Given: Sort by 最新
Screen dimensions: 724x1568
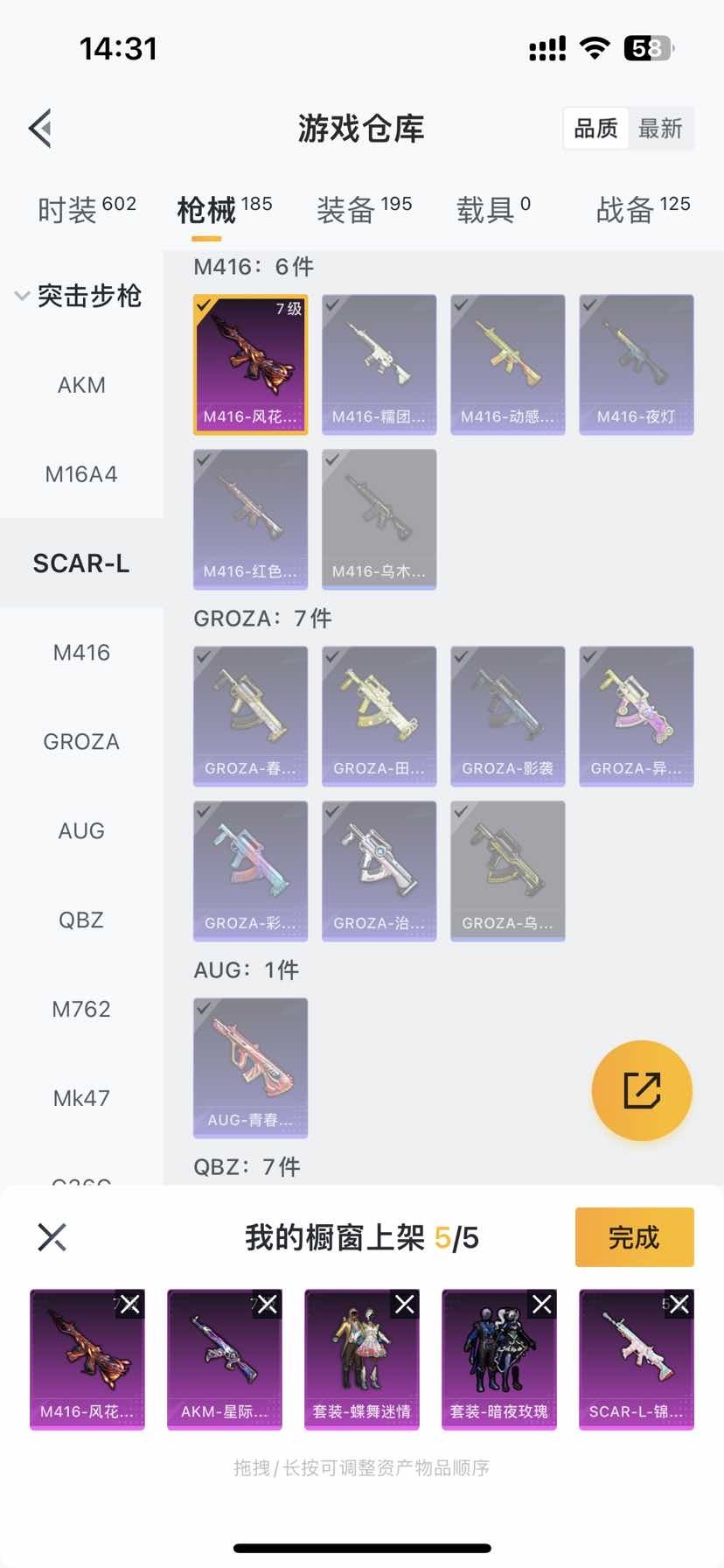Looking at the screenshot, I should click(x=659, y=129).
